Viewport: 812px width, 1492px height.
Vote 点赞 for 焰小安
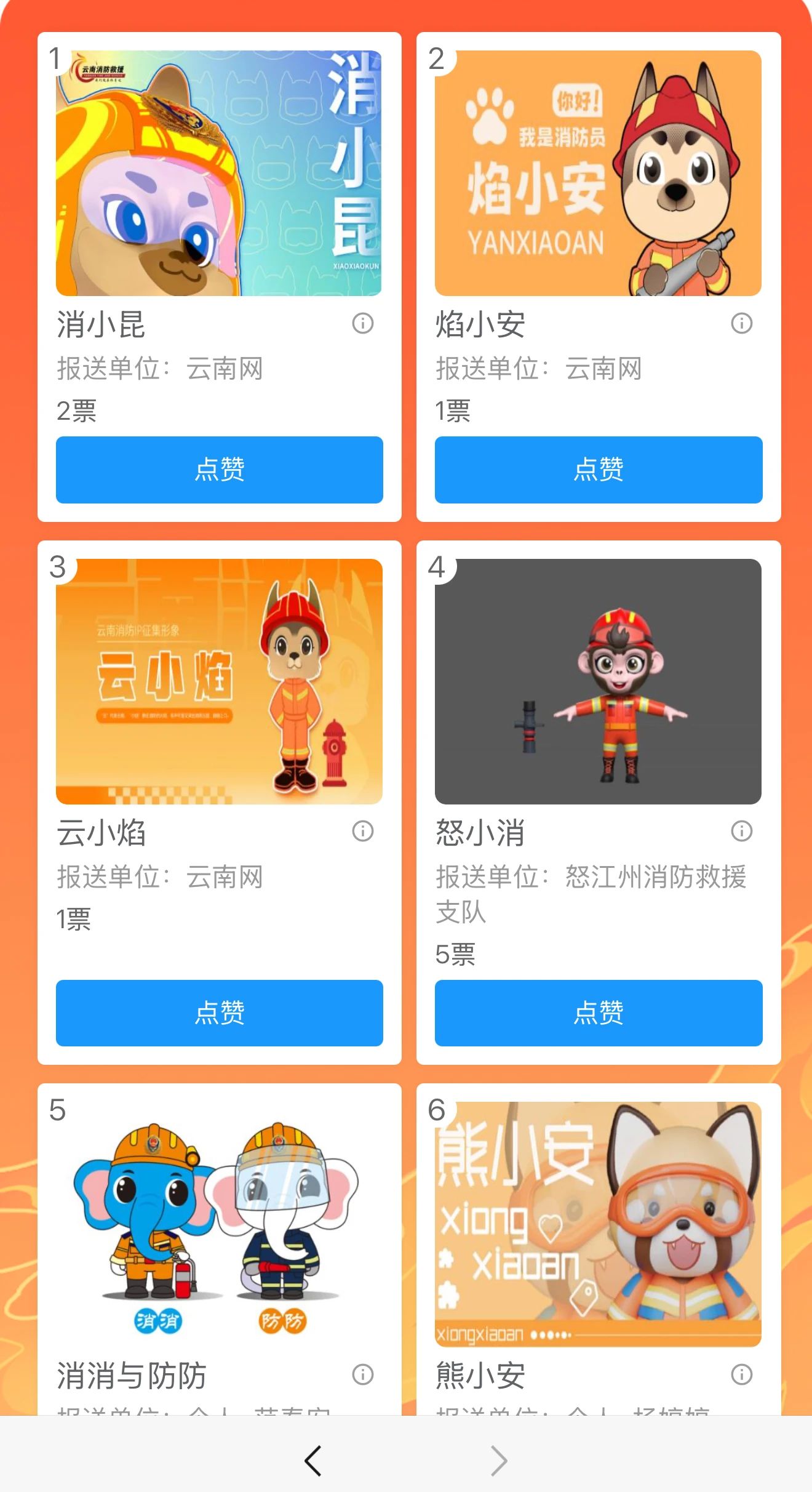coord(598,470)
